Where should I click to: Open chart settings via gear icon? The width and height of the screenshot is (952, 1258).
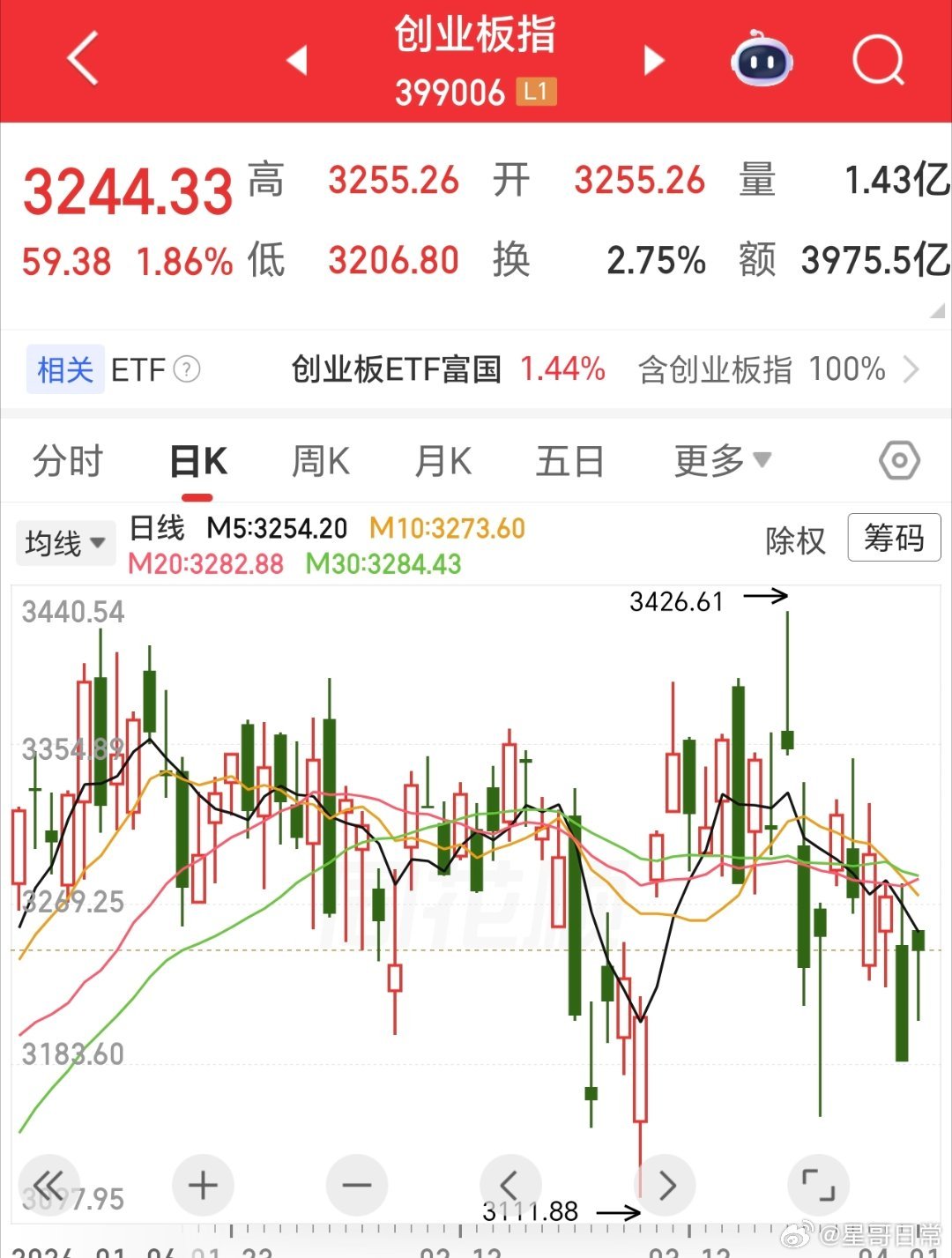[x=897, y=460]
